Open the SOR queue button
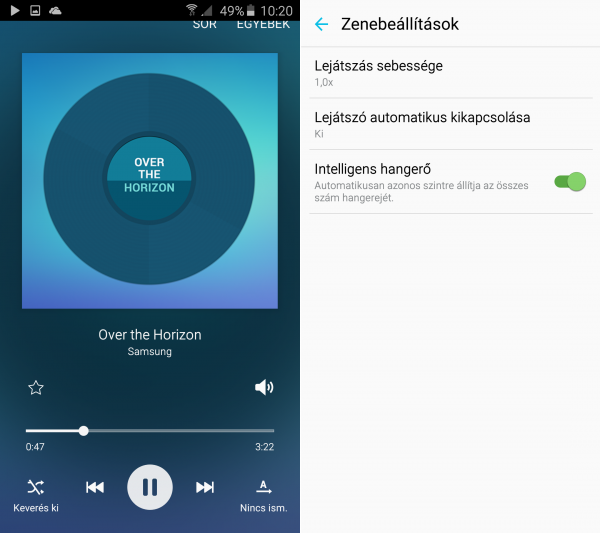 pyautogui.click(x=204, y=24)
